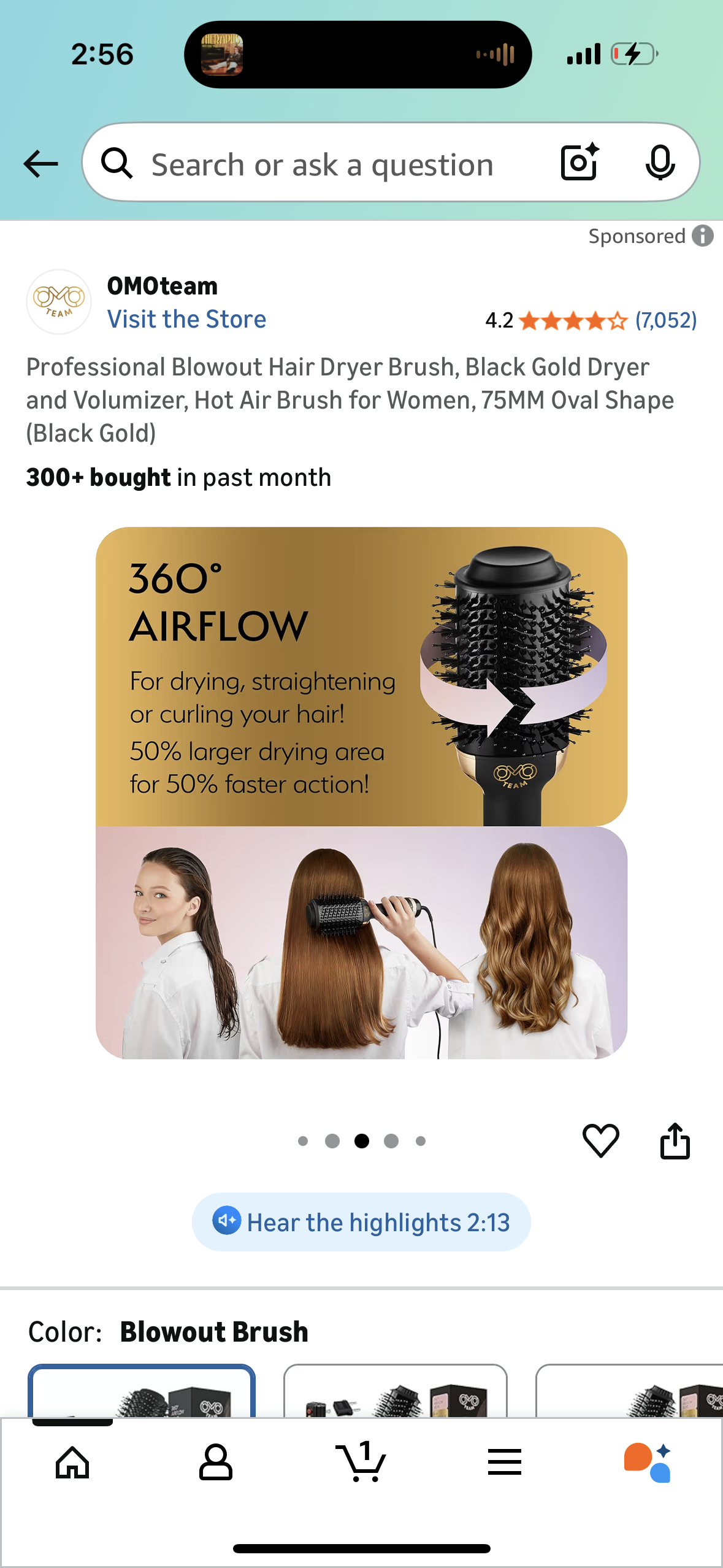Launch the AI shopping assistant
Viewport: 723px width, 1568px height.
(x=648, y=1462)
